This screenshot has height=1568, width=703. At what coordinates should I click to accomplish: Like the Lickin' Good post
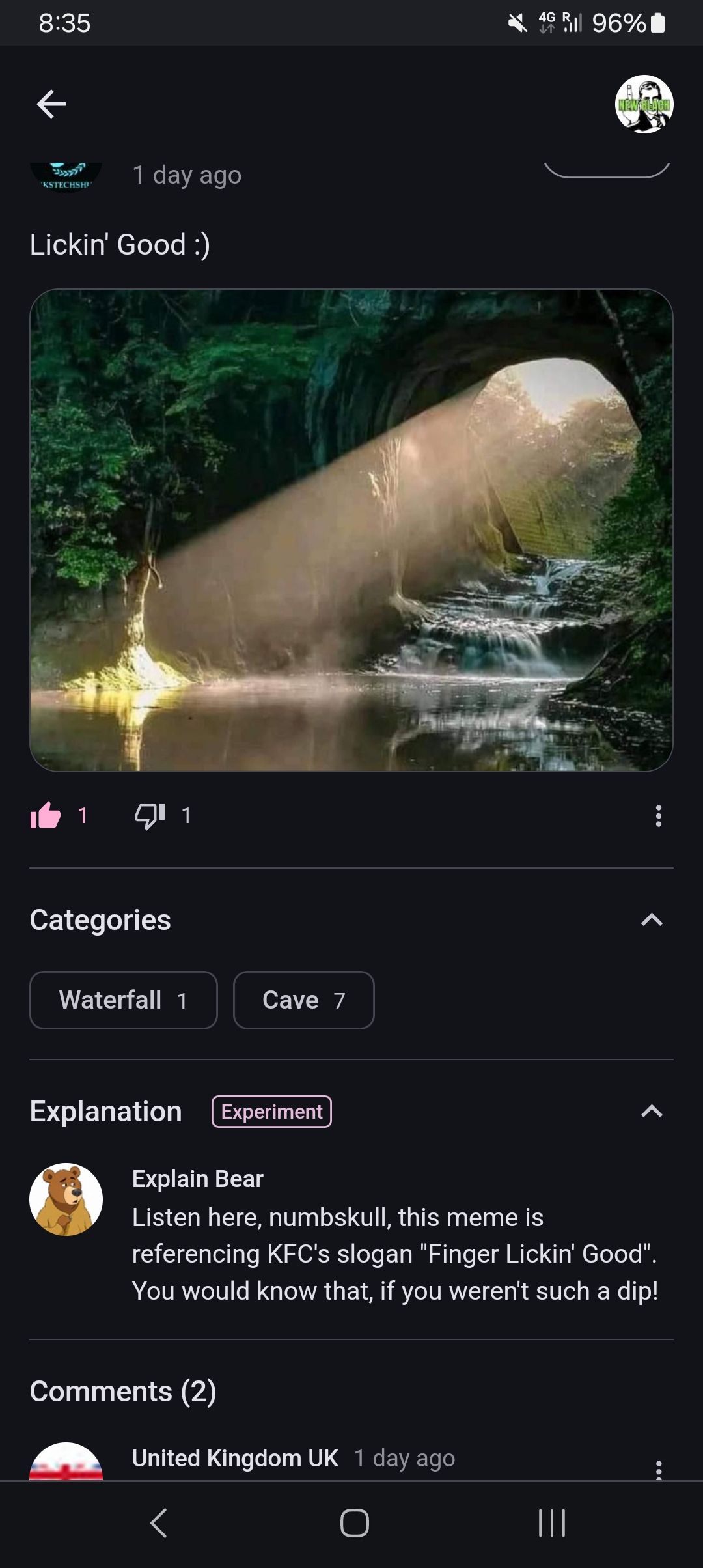pyautogui.click(x=46, y=815)
